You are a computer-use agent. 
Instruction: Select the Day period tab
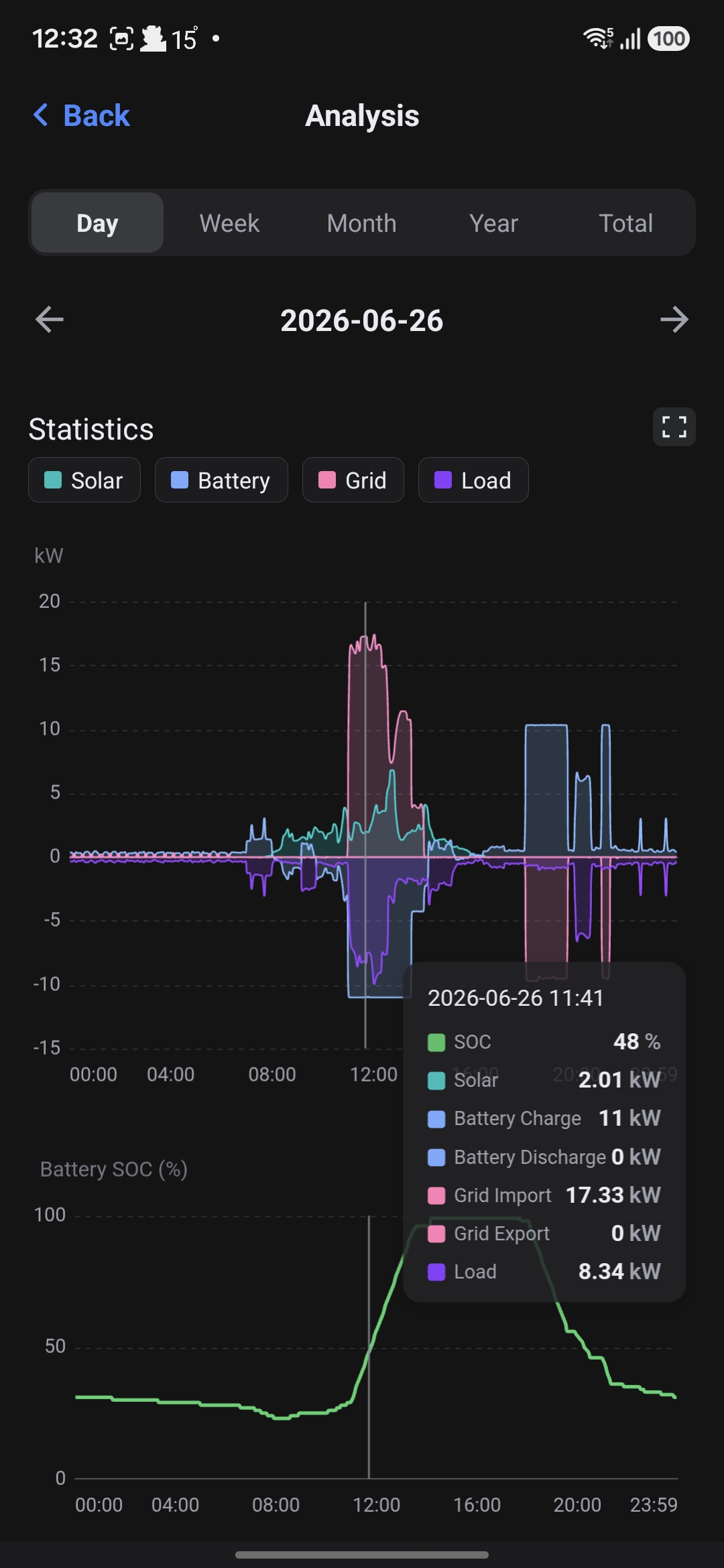pos(97,222)
